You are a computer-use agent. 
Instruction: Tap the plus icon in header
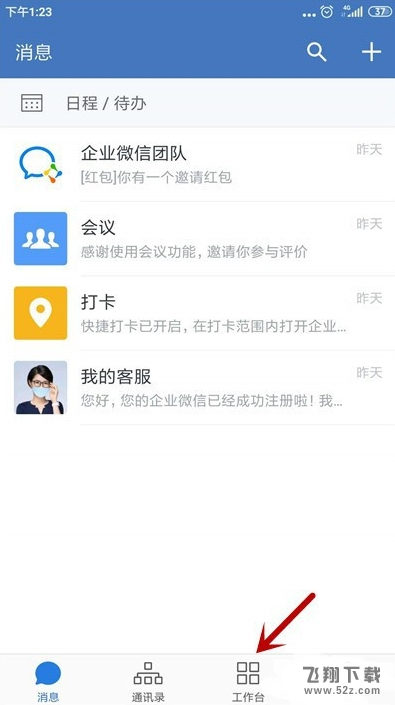pos(372,52)
